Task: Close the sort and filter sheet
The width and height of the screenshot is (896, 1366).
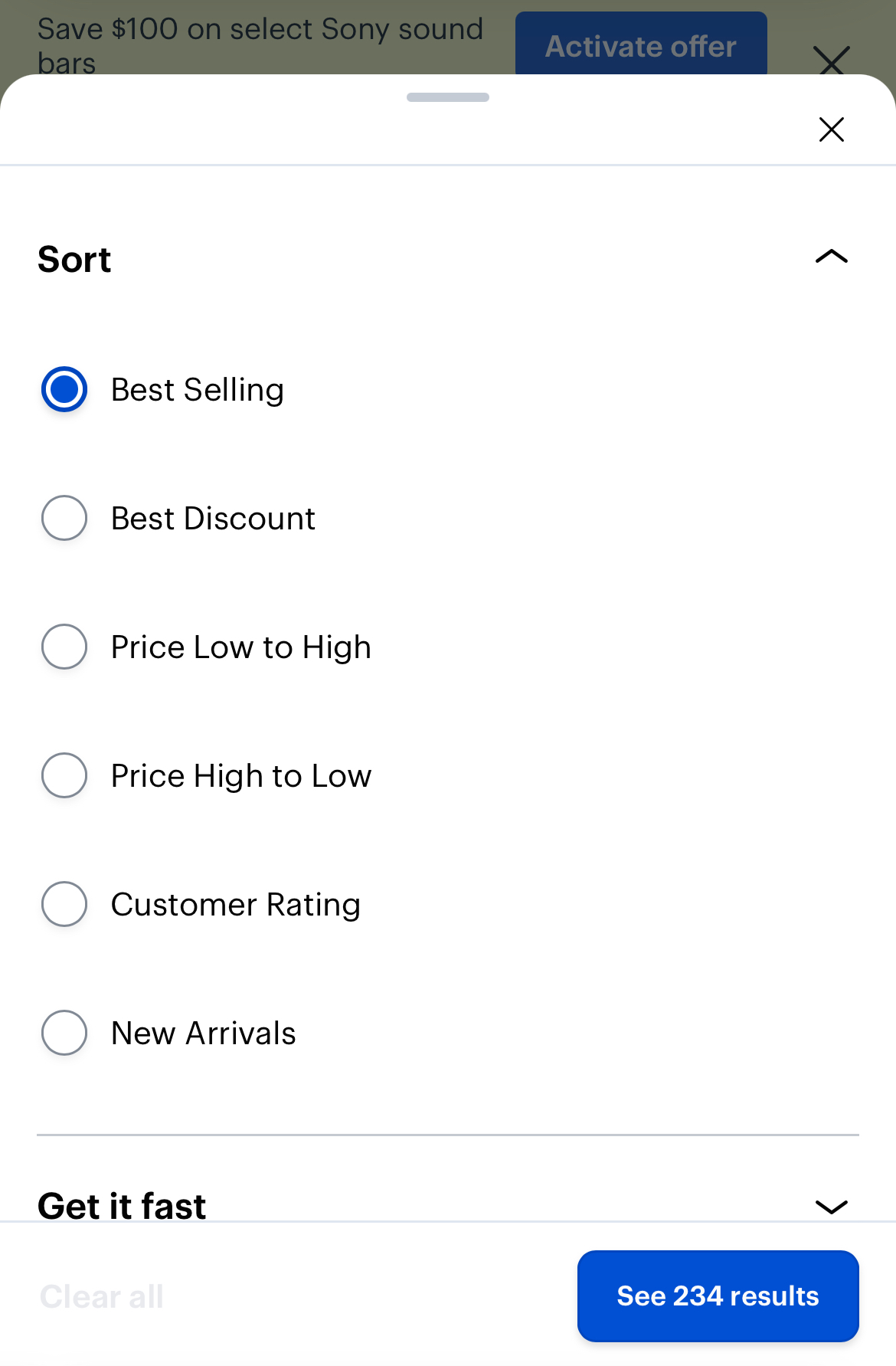Action: (x=831, y=129)
